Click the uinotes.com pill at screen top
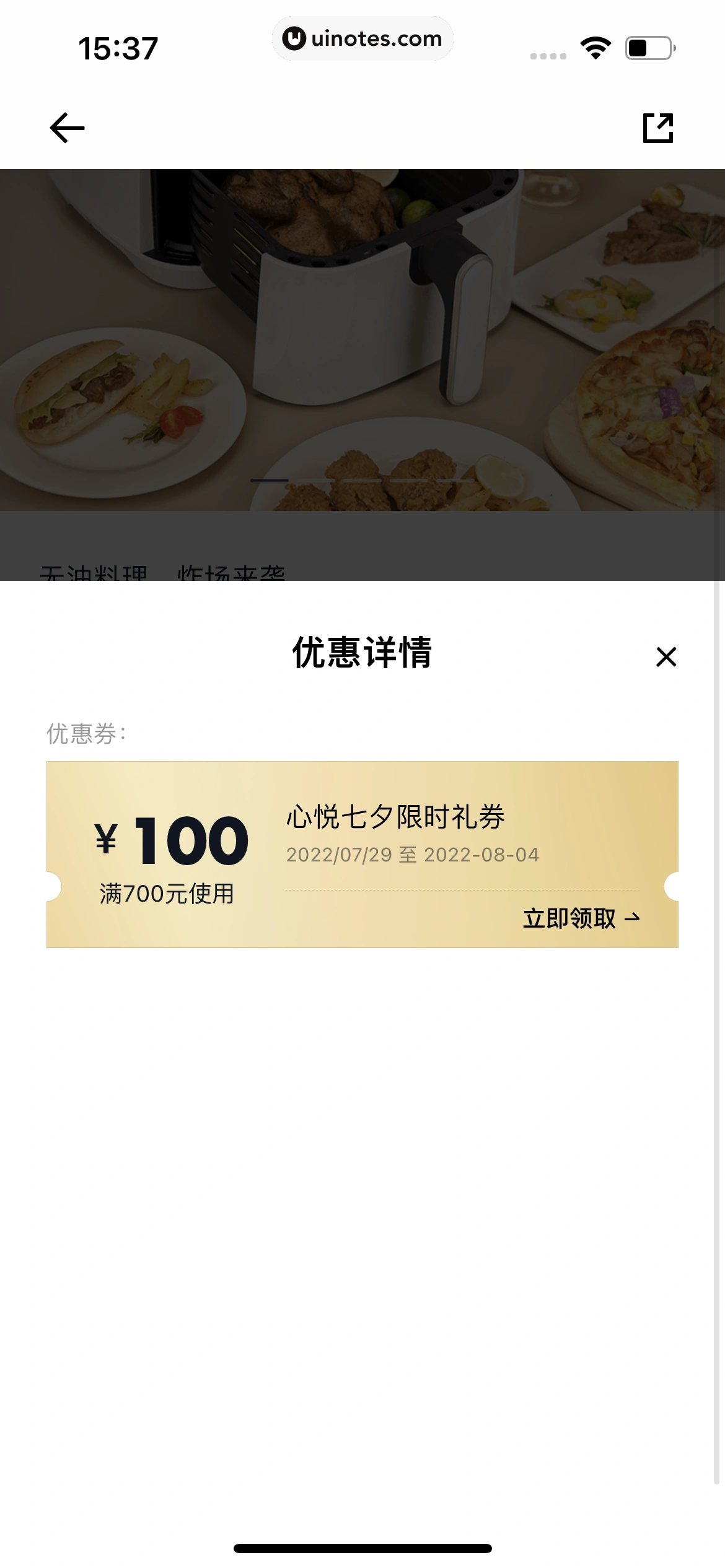725x1568 pixels. click(x=362, y=38)
